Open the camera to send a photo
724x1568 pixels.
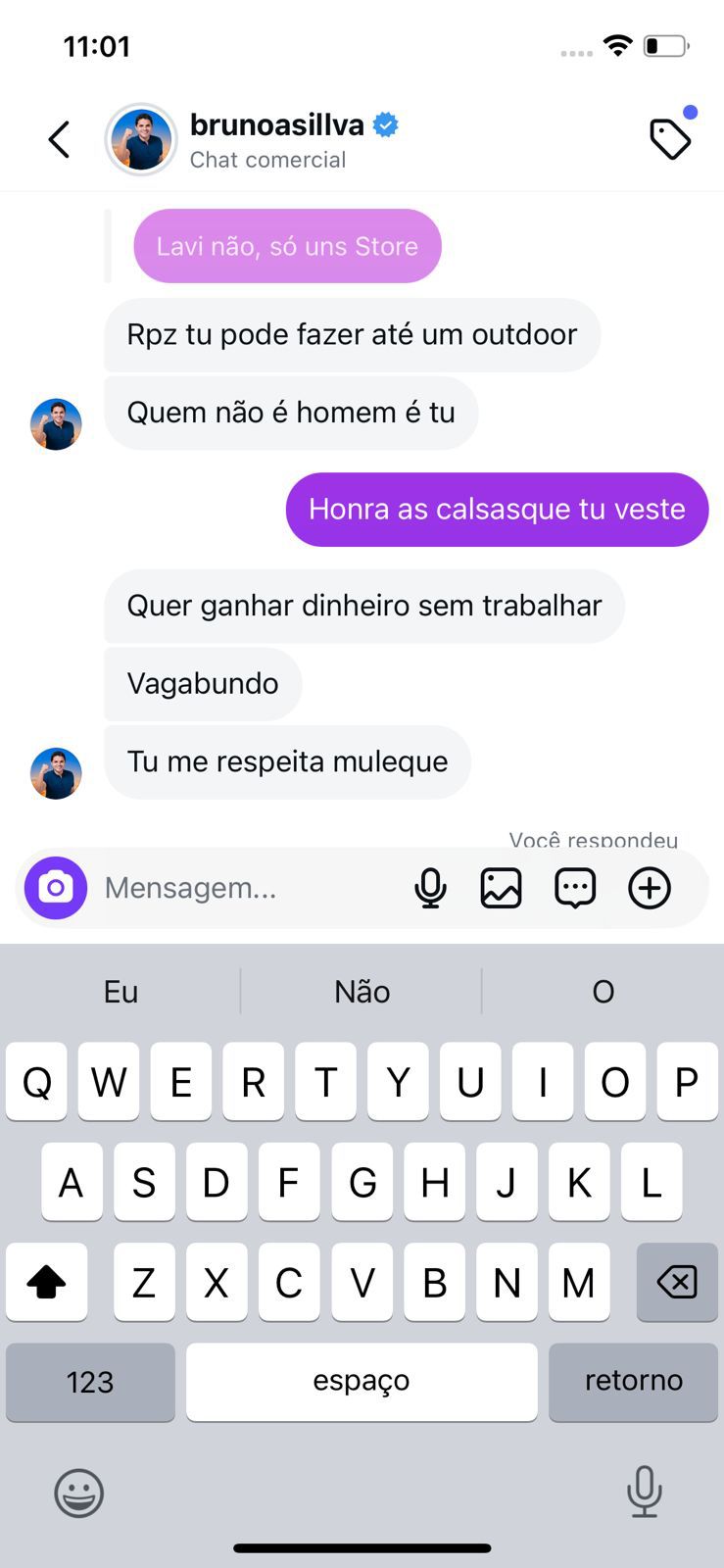[56, 888]
